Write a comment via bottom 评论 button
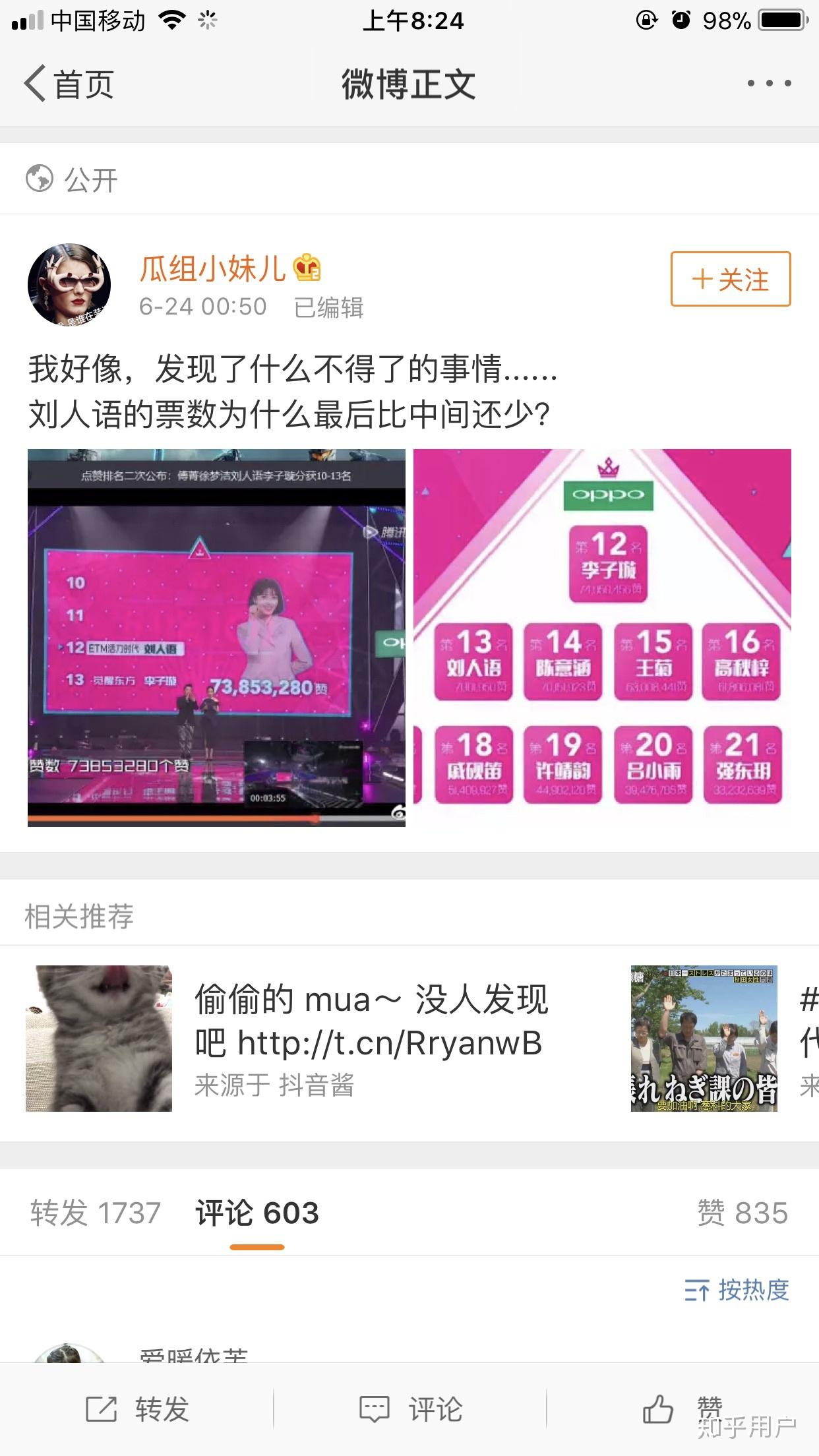The width and height of the screenshot is (819, 1456). pos(410,1409)
